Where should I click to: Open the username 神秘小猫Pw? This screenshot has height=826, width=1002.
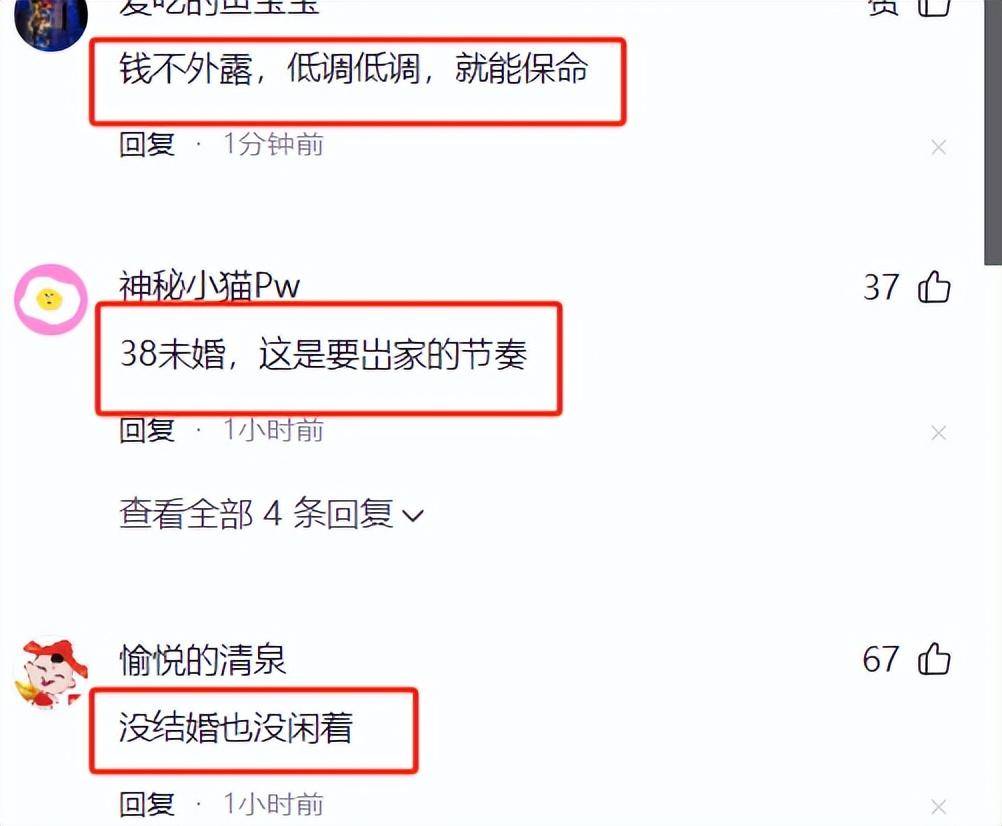(x=209, y=287)
